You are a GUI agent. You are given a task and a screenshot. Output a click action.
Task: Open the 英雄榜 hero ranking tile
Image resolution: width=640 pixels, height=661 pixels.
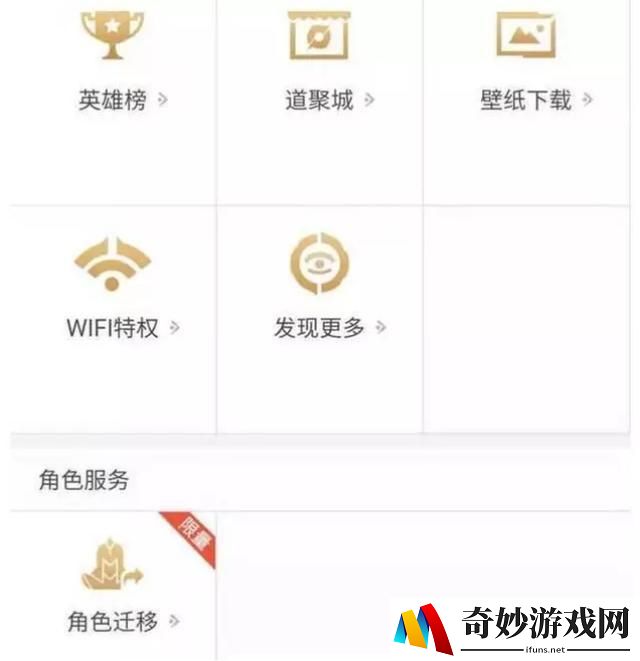tap(113, 70)
